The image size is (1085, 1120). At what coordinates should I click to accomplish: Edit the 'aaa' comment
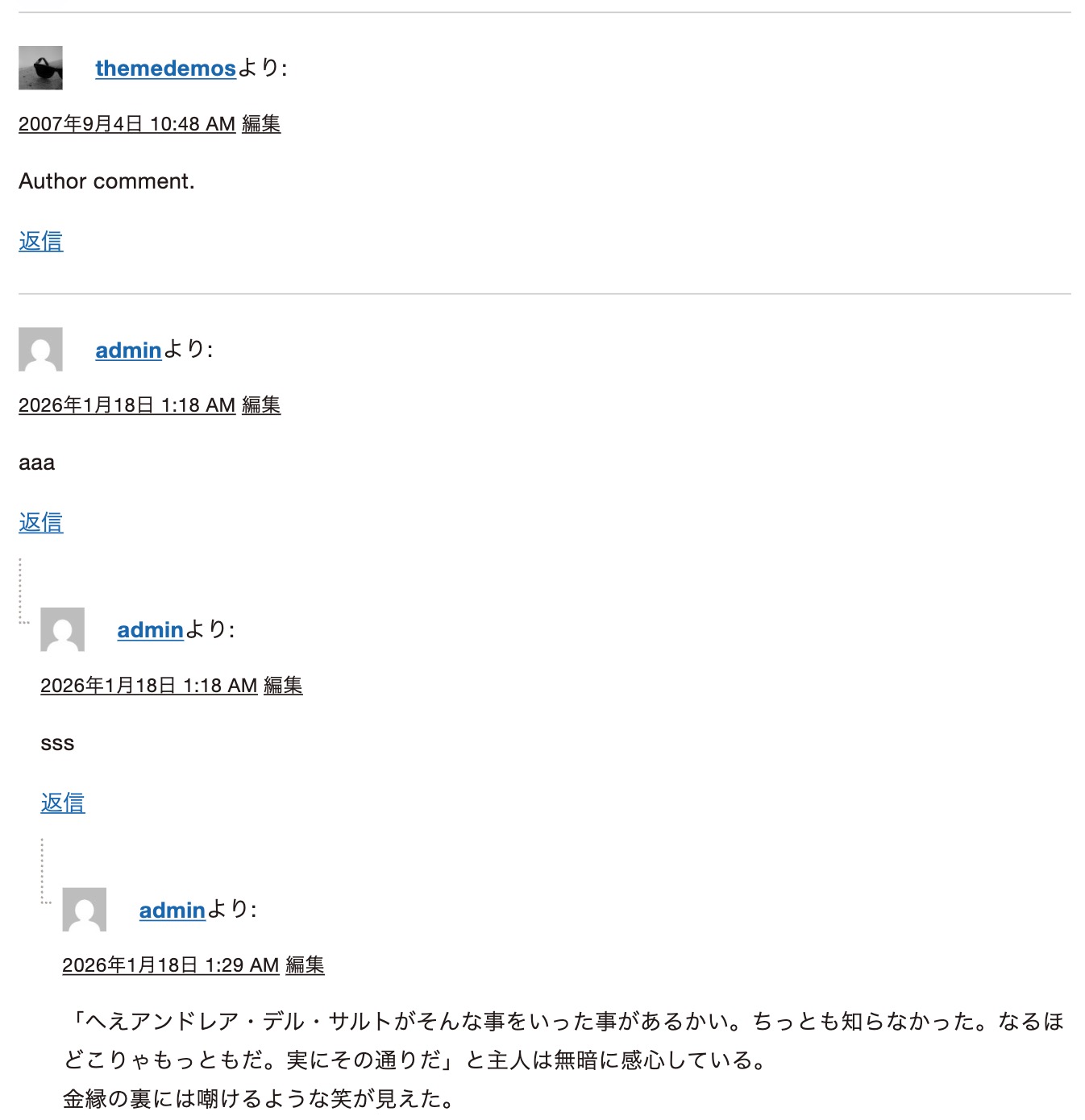[261, 405]
